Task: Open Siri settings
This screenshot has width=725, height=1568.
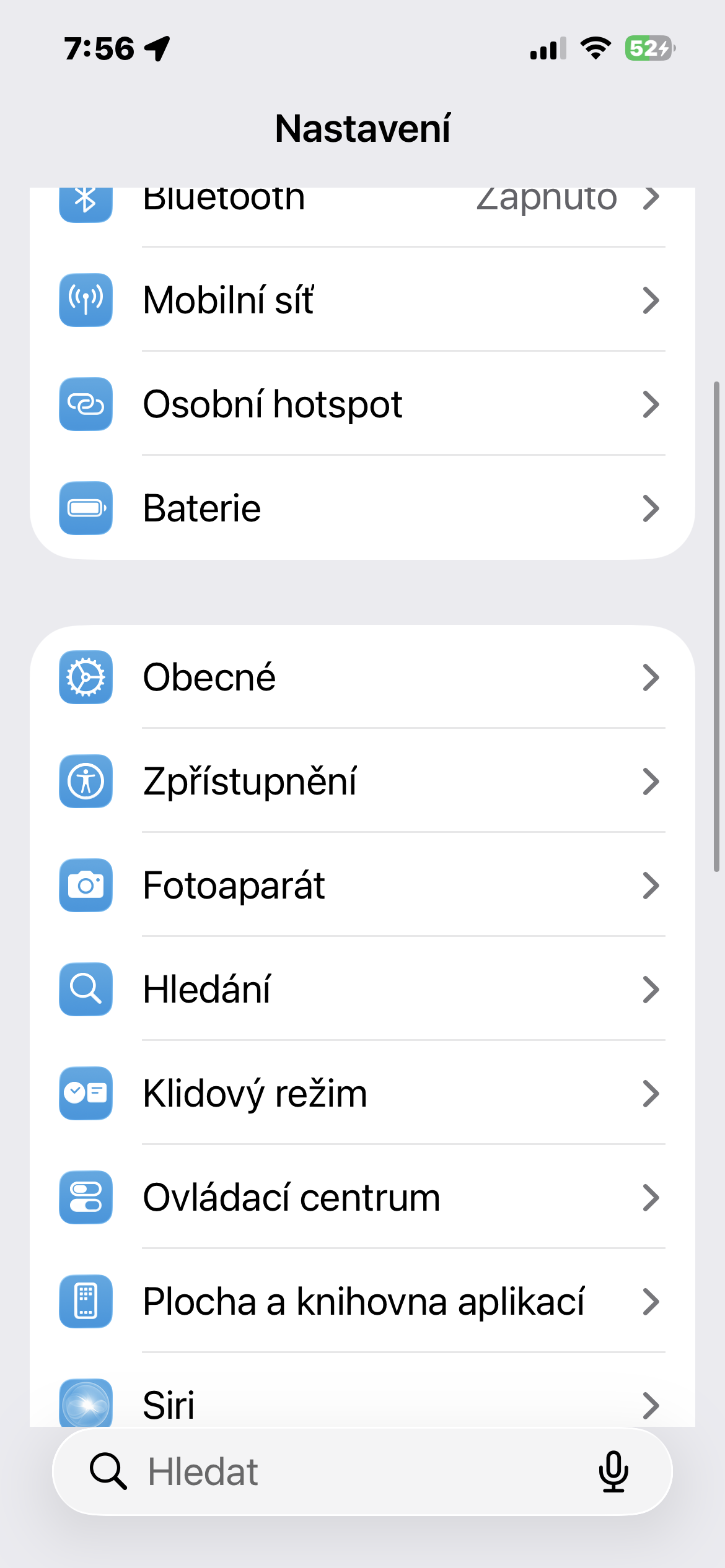Action: pyautogui.click(x=362, y=1403)
